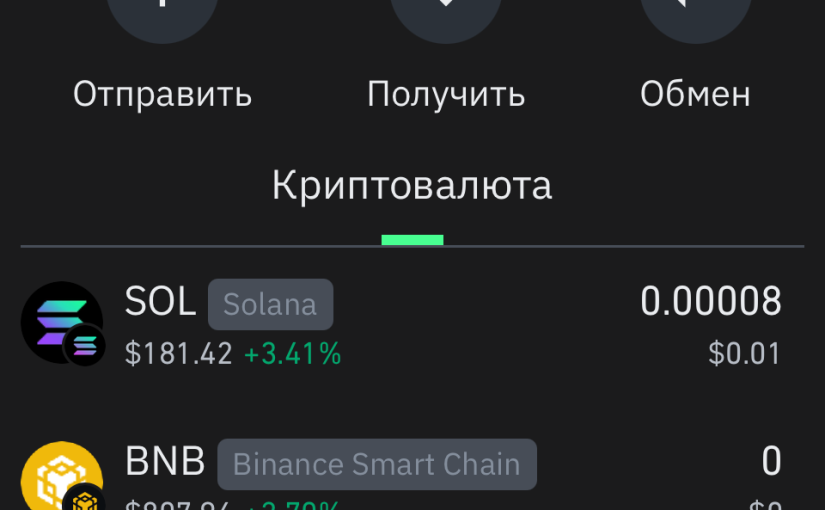This screenshot has height=510, width=825.
Task: Select the Криптовалюта tab
Action: (x=411, y=186)
